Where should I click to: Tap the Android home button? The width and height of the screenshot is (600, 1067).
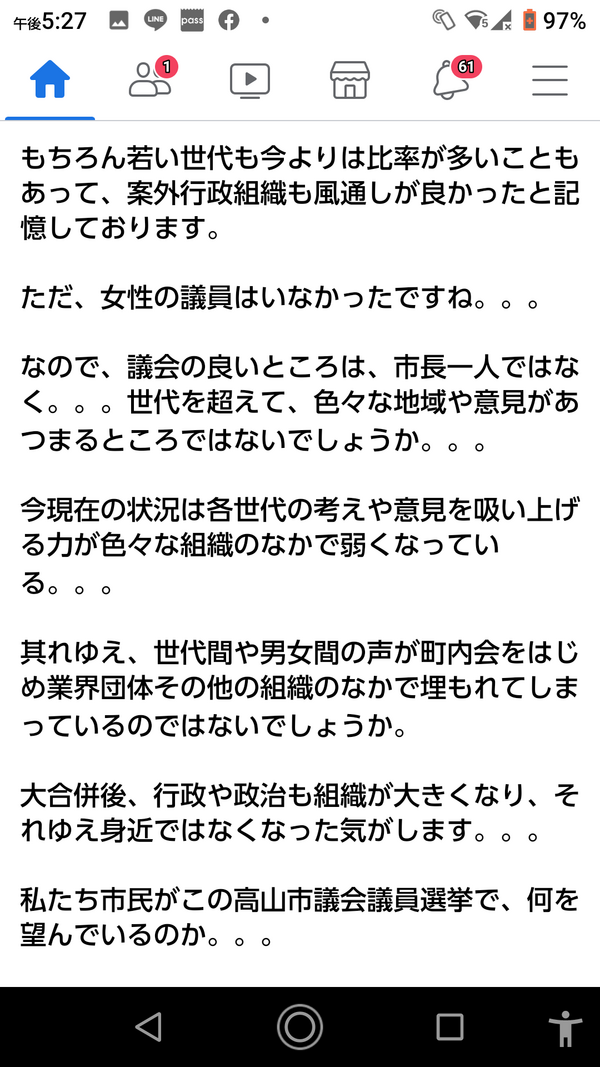pos(299,1027)
